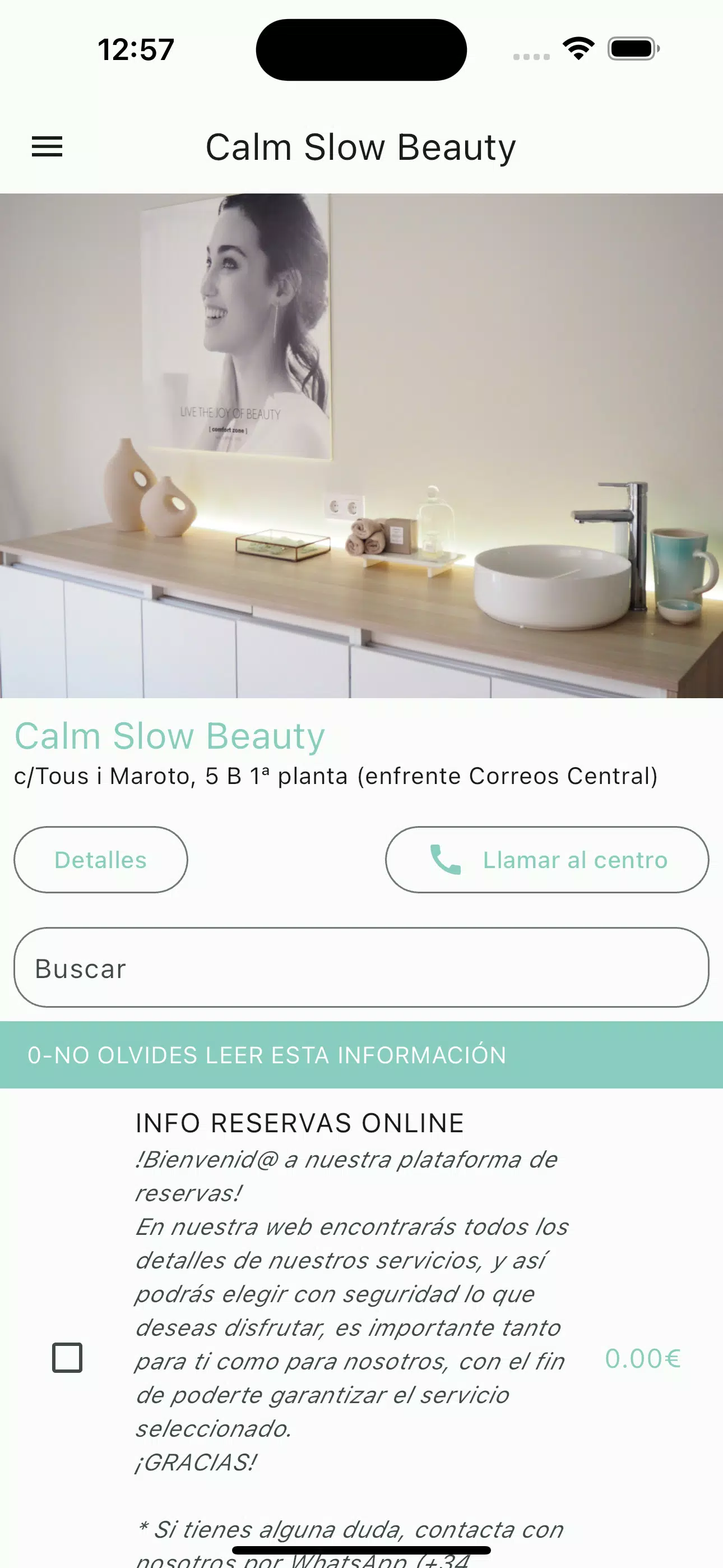Tap the clock showing 12:57
Viewport: 723px width, 1568px height.
(135, 50)
